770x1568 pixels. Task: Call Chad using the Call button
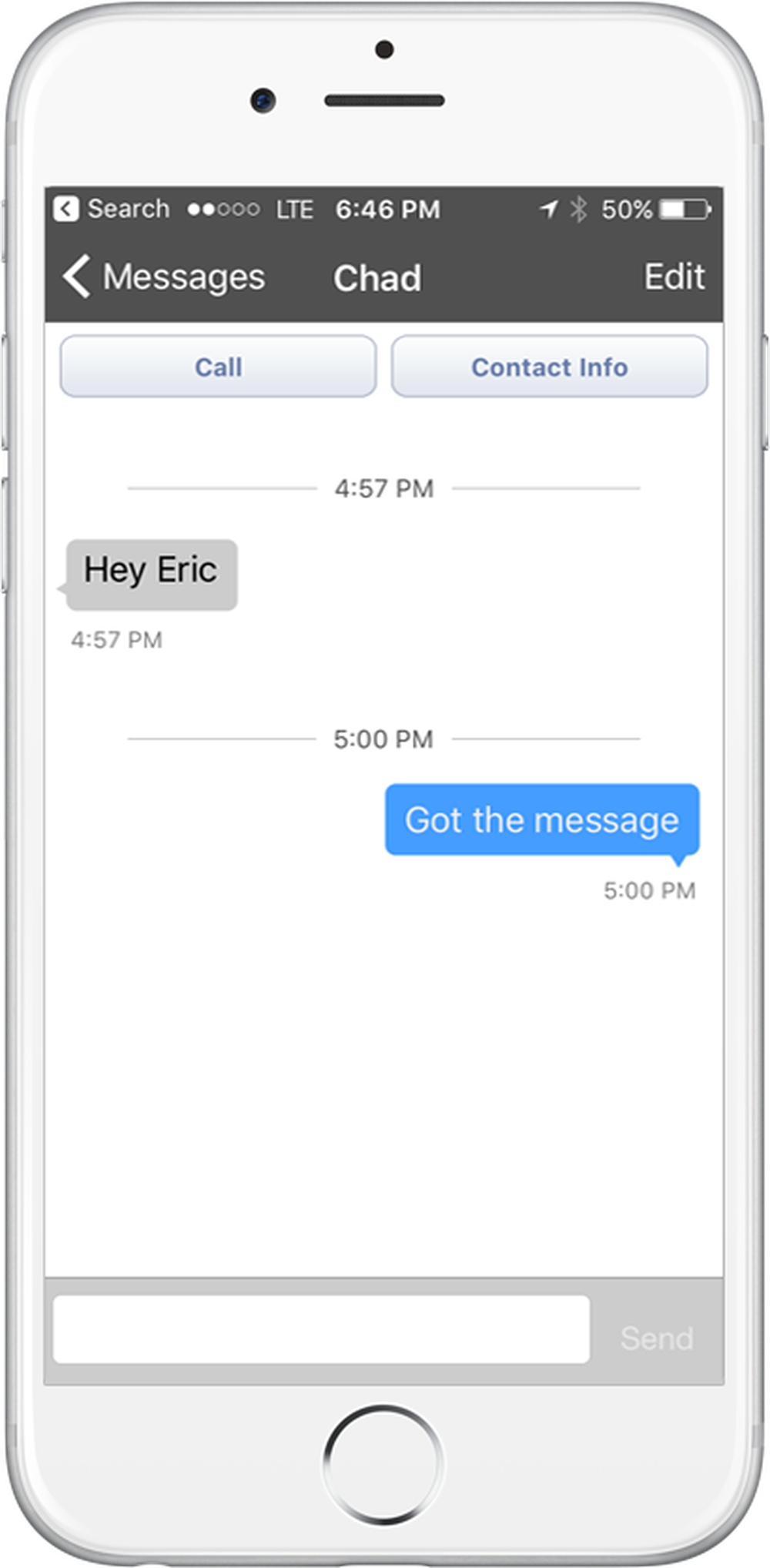(218, 367)
